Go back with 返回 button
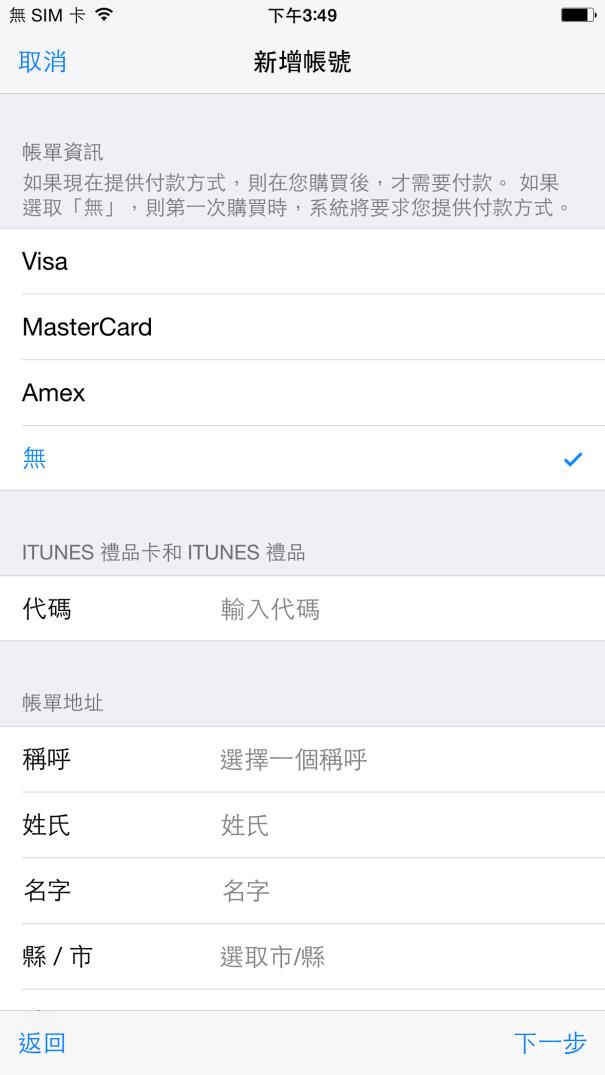 [x=43, y=1043]
